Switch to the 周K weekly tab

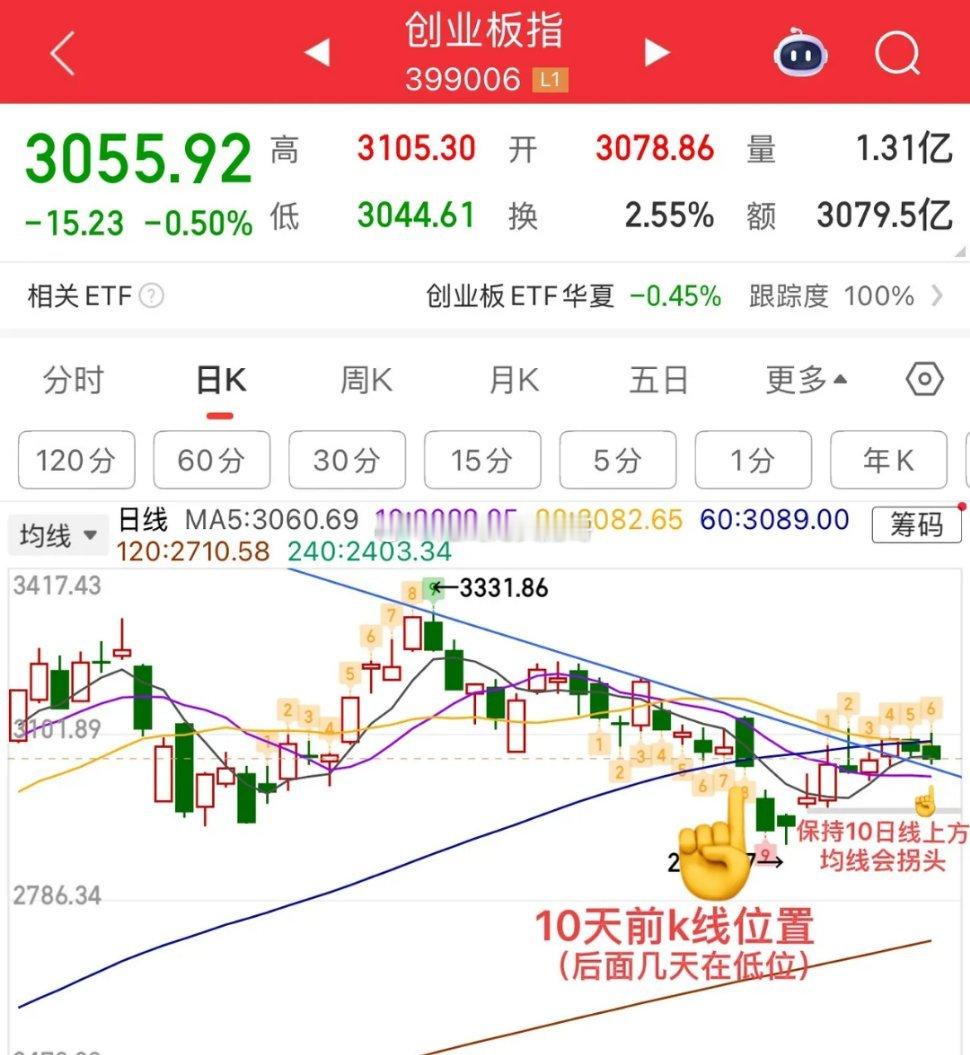(364, 381)
